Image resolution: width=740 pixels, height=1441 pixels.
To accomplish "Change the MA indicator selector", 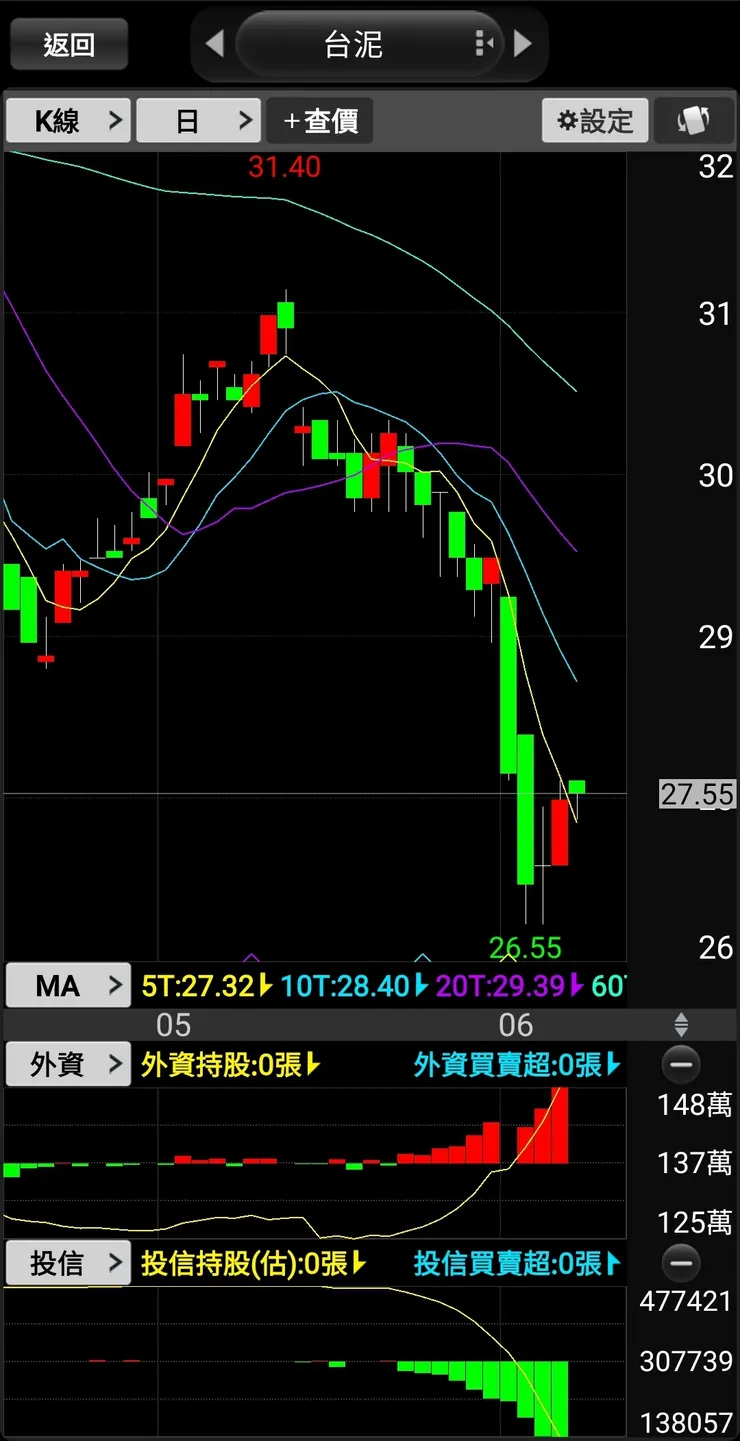I will coord(69,986).
